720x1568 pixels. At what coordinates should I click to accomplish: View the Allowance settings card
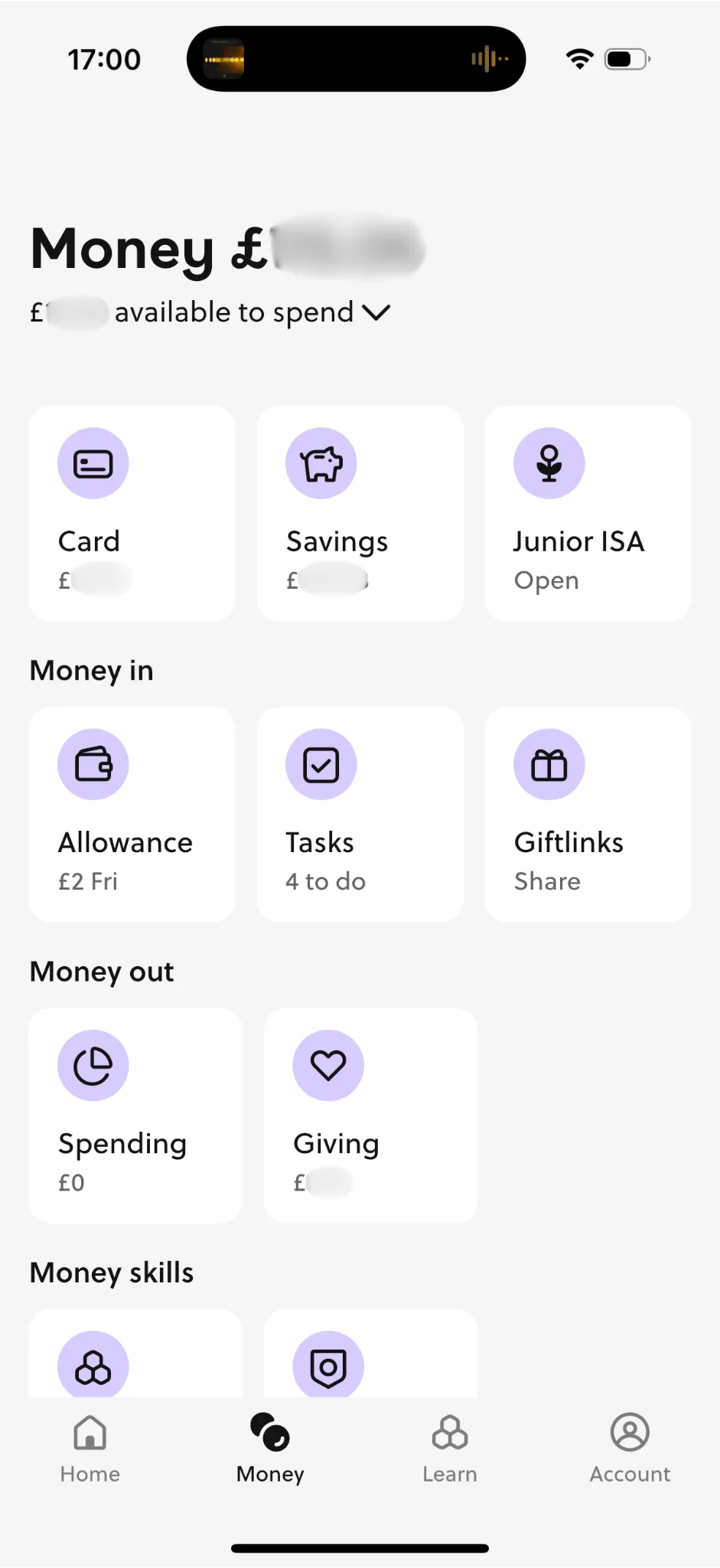(132, 814)
